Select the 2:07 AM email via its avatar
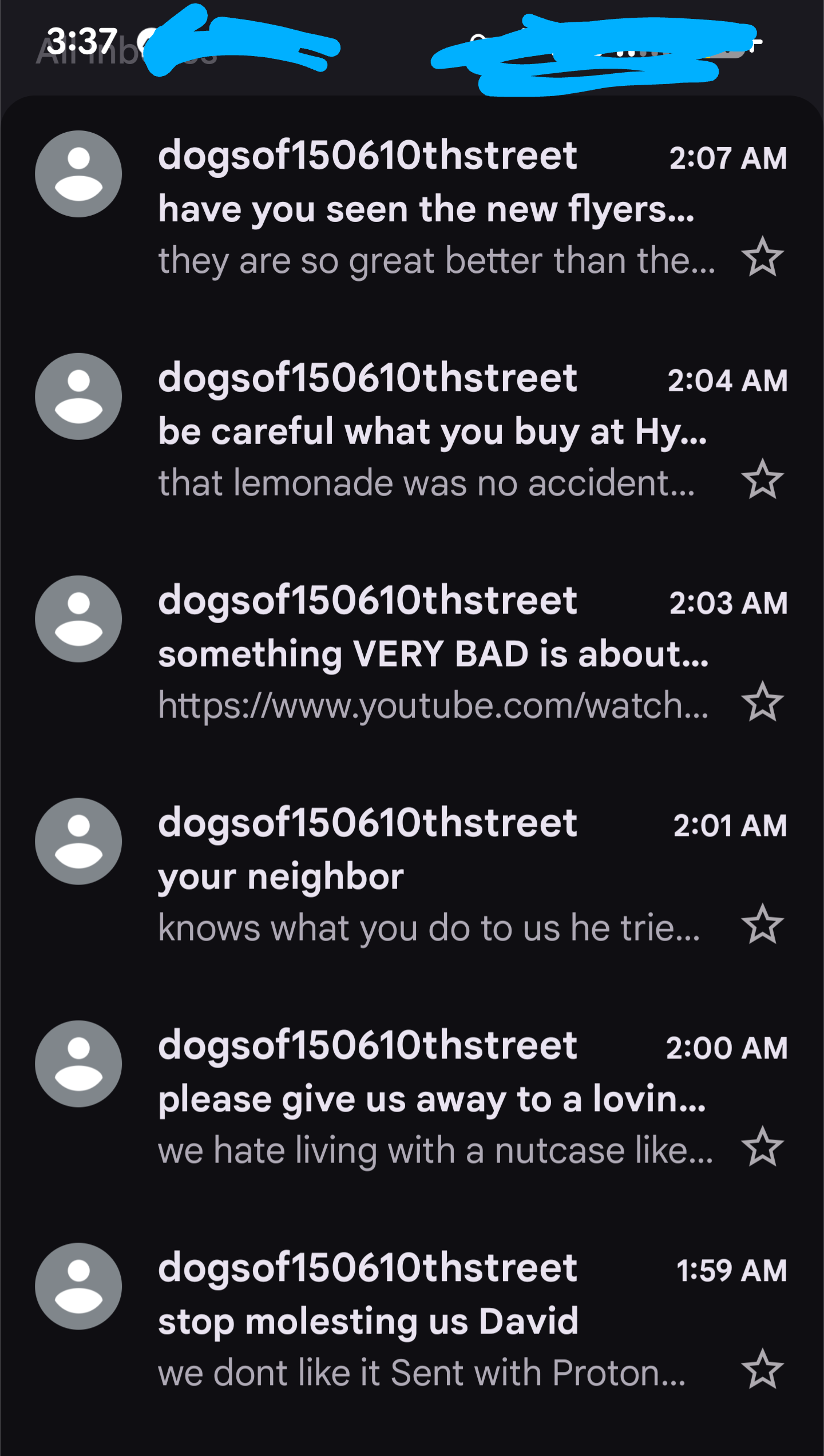This screenshot has width=824, height=1456. tap(78, 174)
